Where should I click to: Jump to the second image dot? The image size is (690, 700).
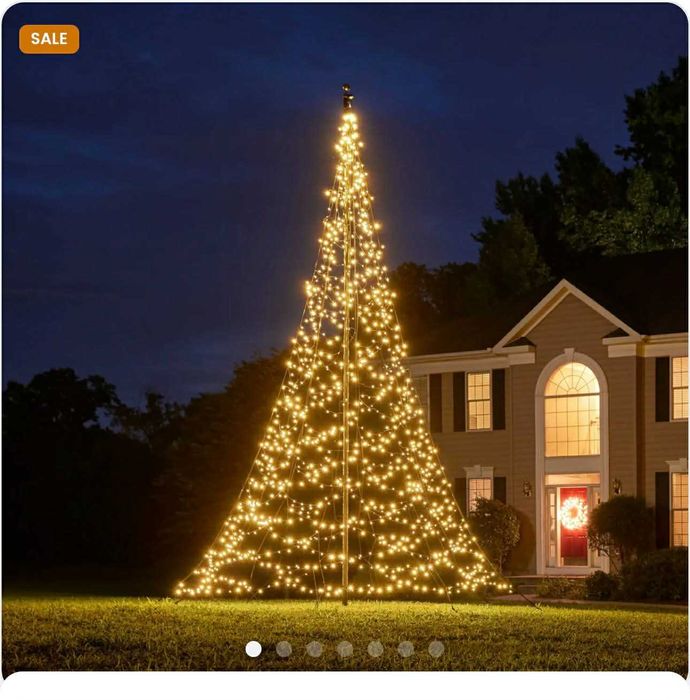point(284,649)
